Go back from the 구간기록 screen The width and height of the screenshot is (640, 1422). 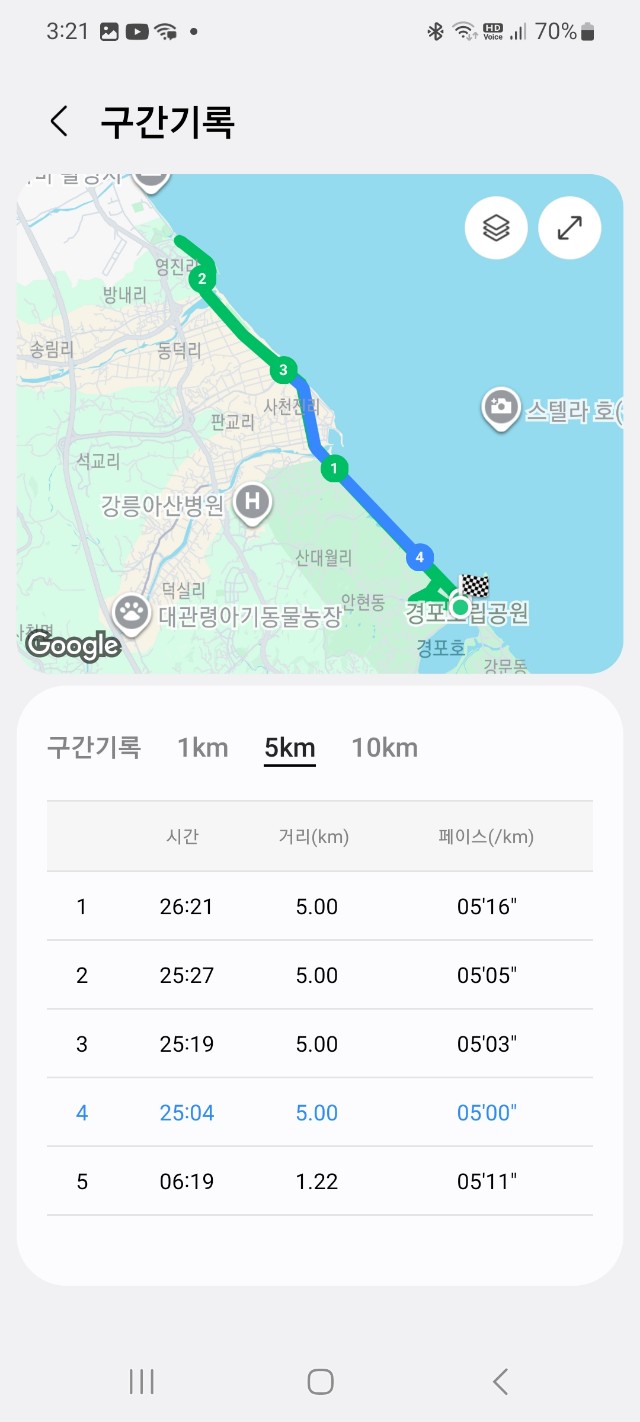59,122
